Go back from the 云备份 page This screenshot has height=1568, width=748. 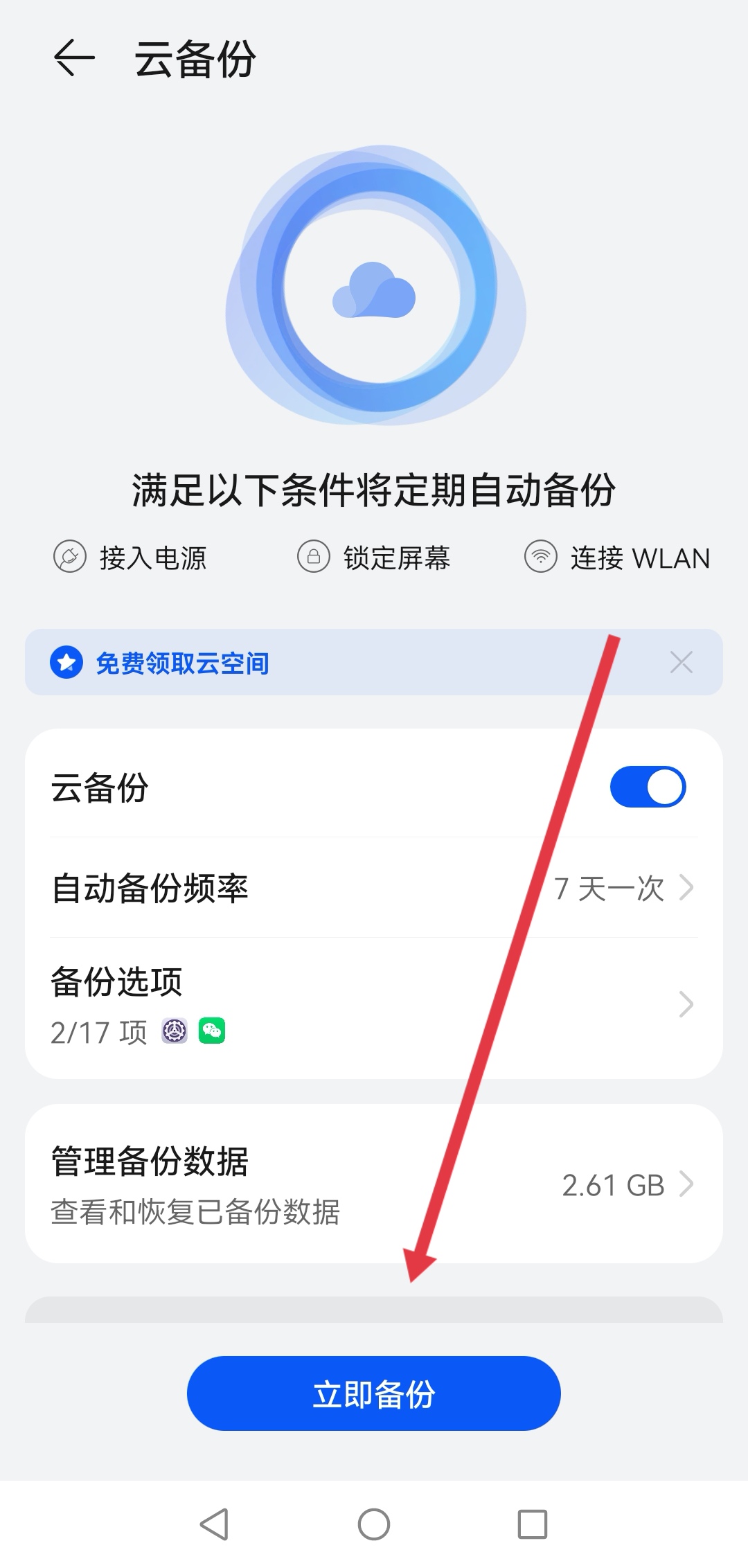pyautogui.click(x=74, y=58)
